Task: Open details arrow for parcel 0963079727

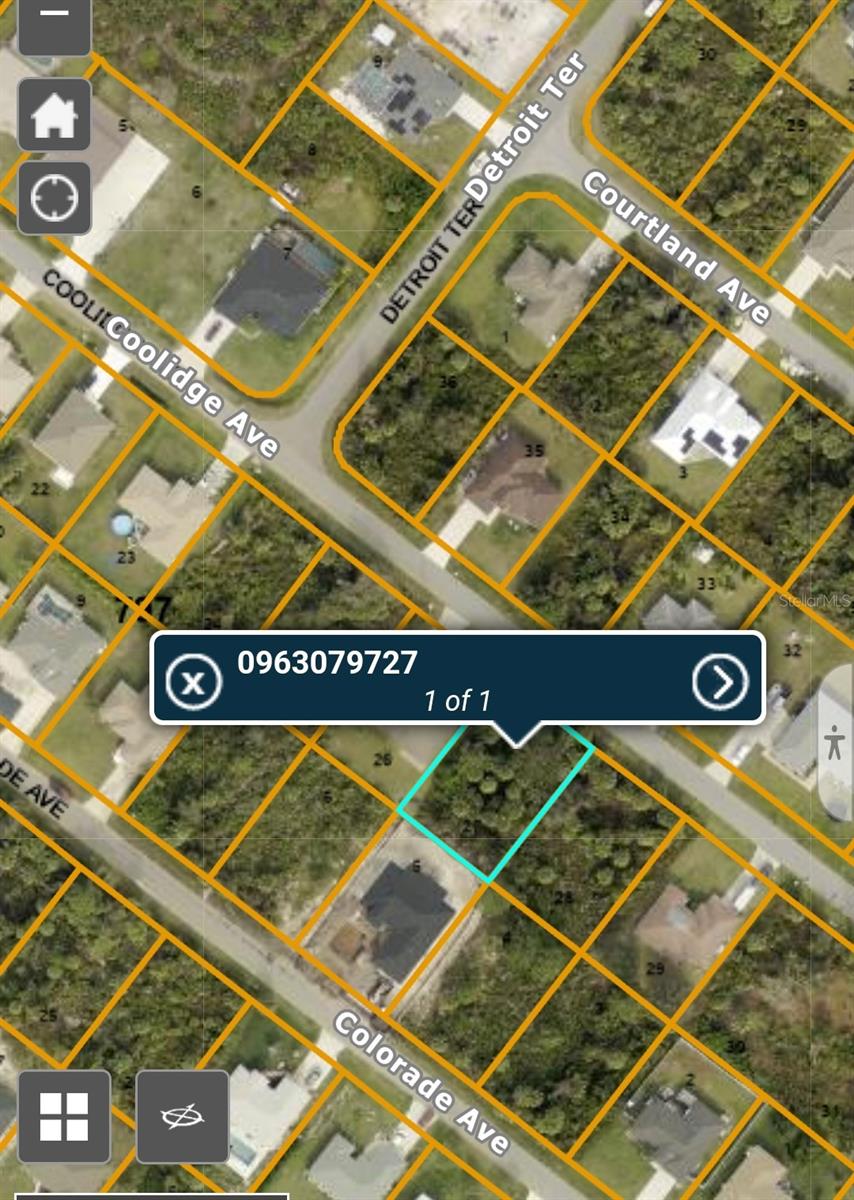Action: [x=720, y=681]
